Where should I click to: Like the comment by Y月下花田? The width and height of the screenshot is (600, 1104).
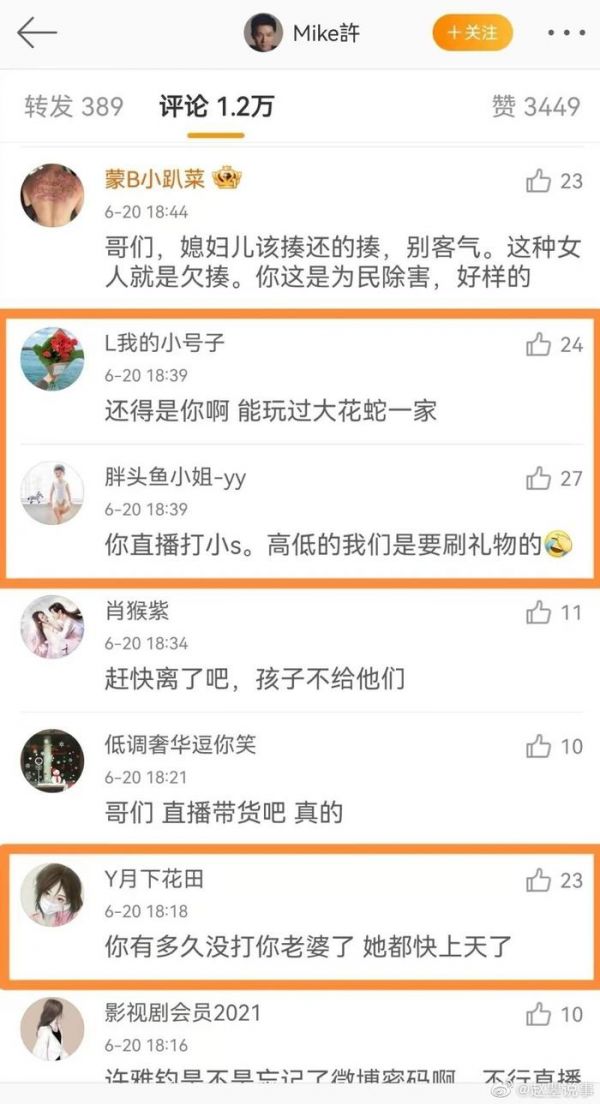coord(539,880)
